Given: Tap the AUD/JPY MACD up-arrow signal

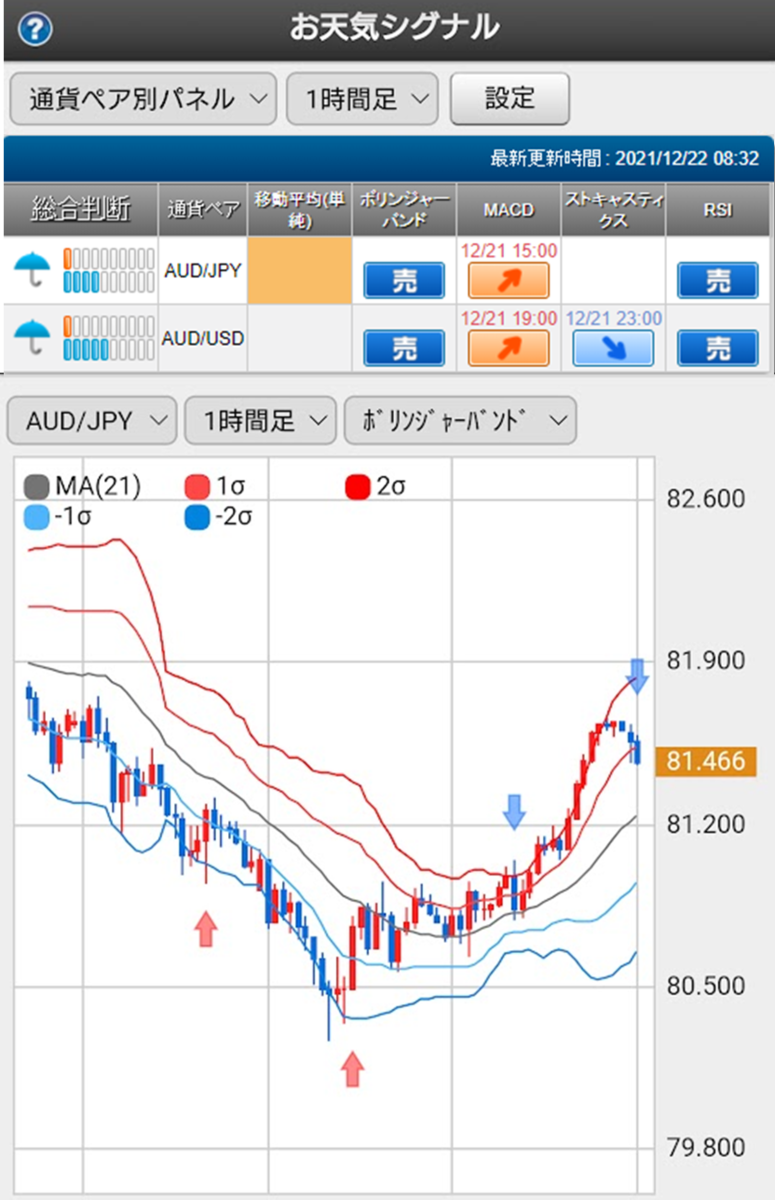Looking at the screenshot, I should pos(509,281).
